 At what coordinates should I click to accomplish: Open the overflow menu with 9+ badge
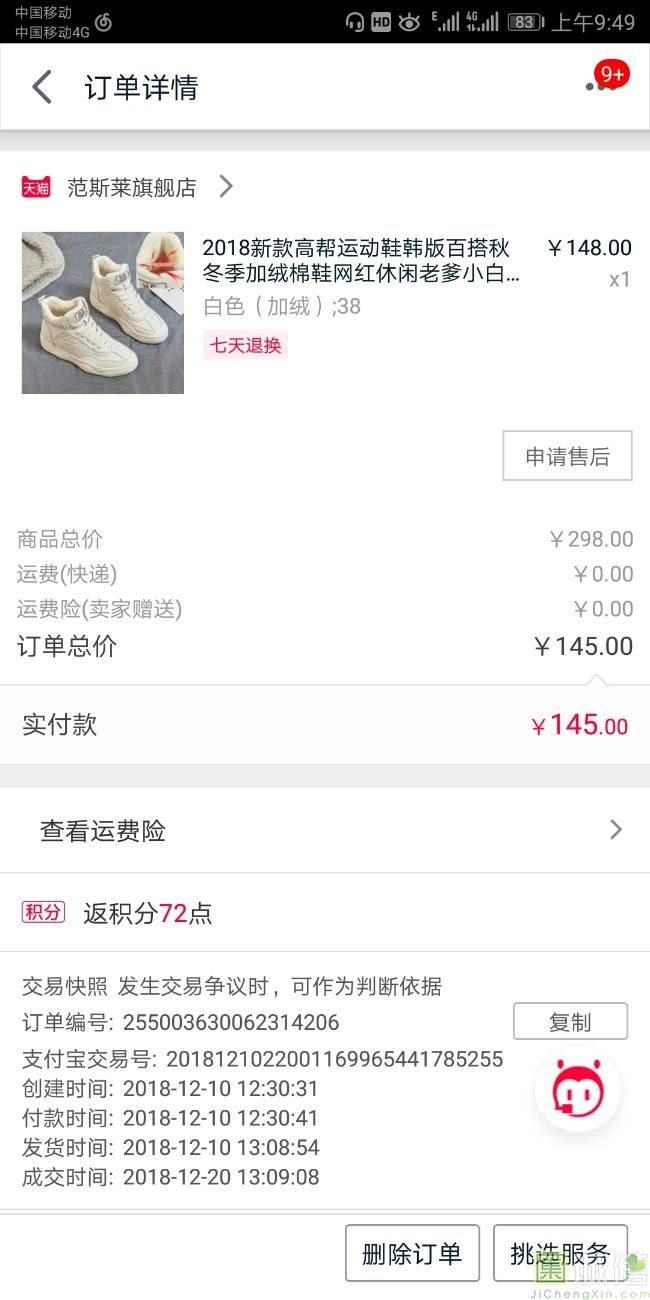601,86
